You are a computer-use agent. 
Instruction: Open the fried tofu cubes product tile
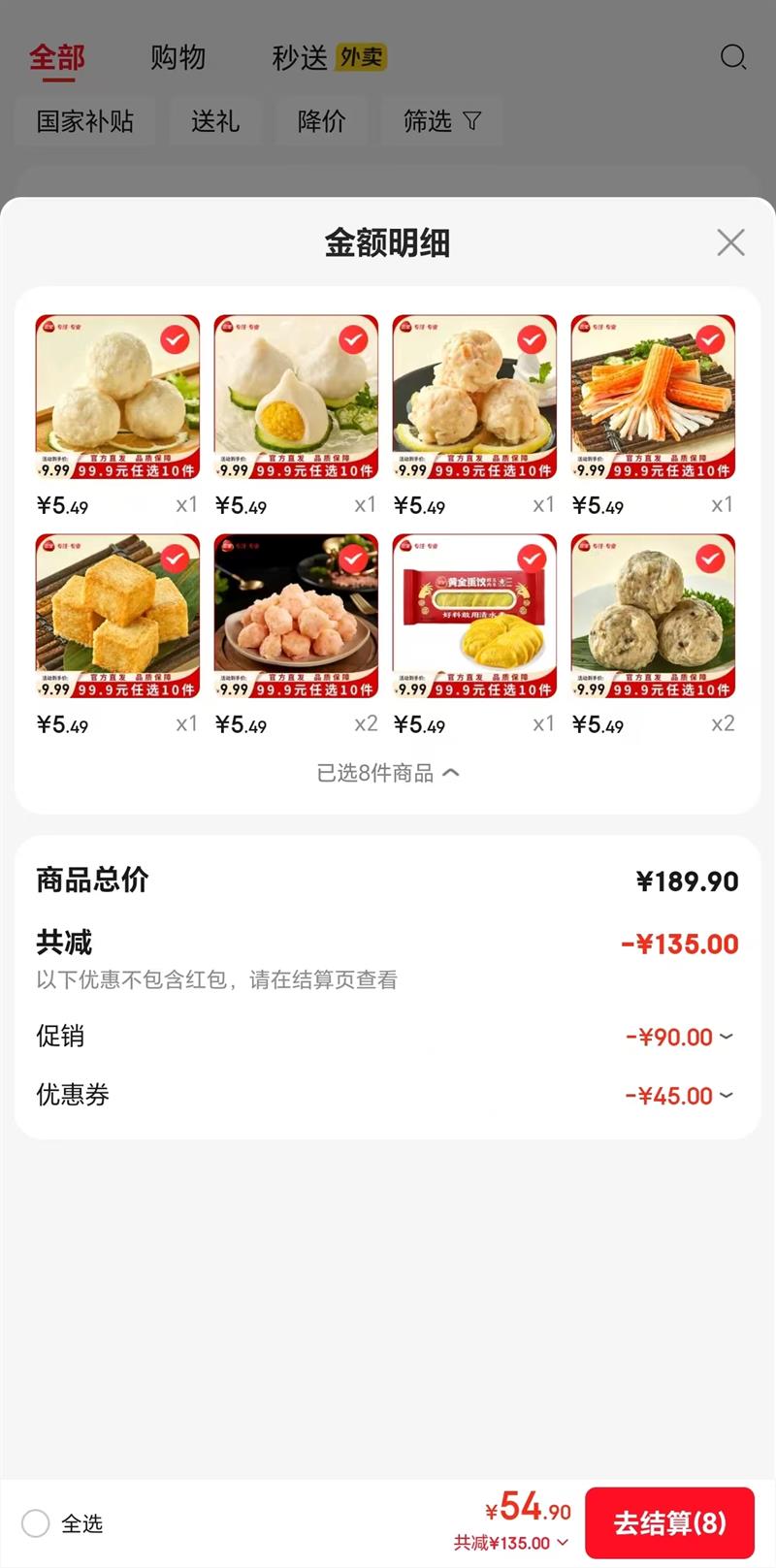pyautogui.click(x=117, y=616)
